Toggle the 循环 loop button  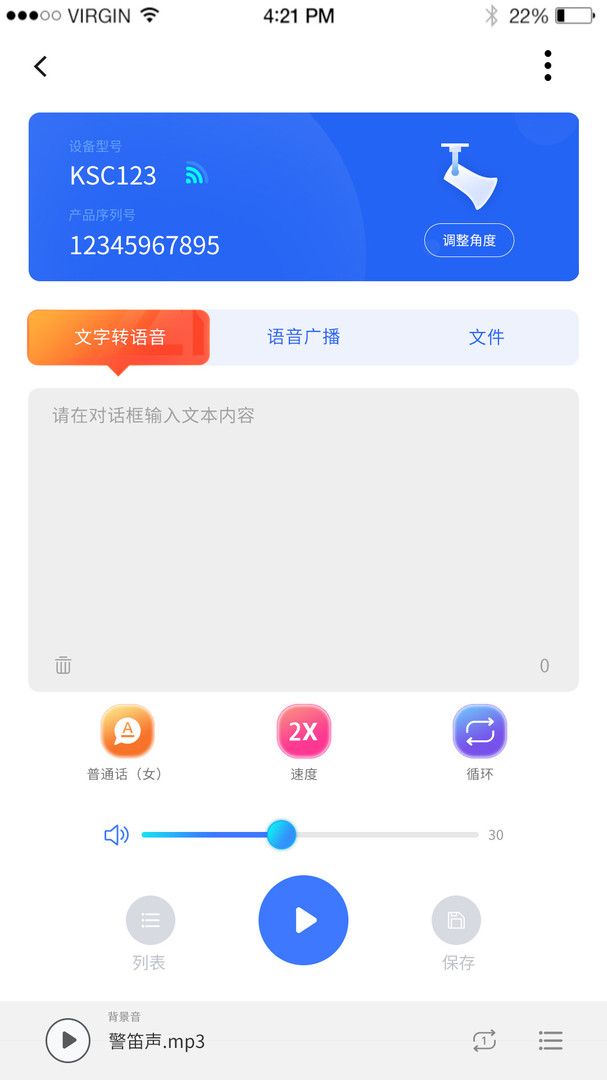click(480, 732)
